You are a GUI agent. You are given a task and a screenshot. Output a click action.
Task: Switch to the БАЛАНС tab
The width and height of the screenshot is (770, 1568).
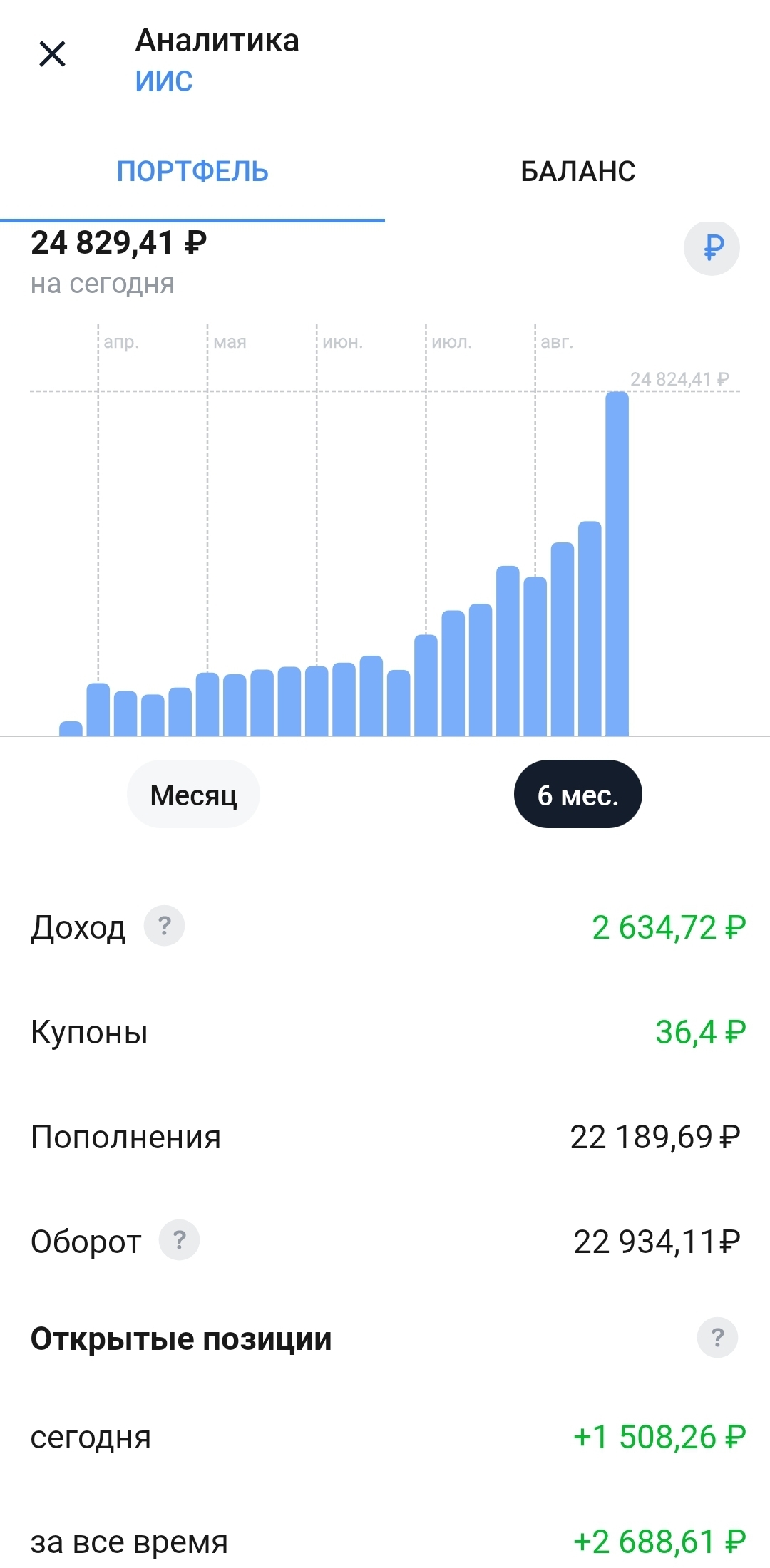[x=577, y=172]
